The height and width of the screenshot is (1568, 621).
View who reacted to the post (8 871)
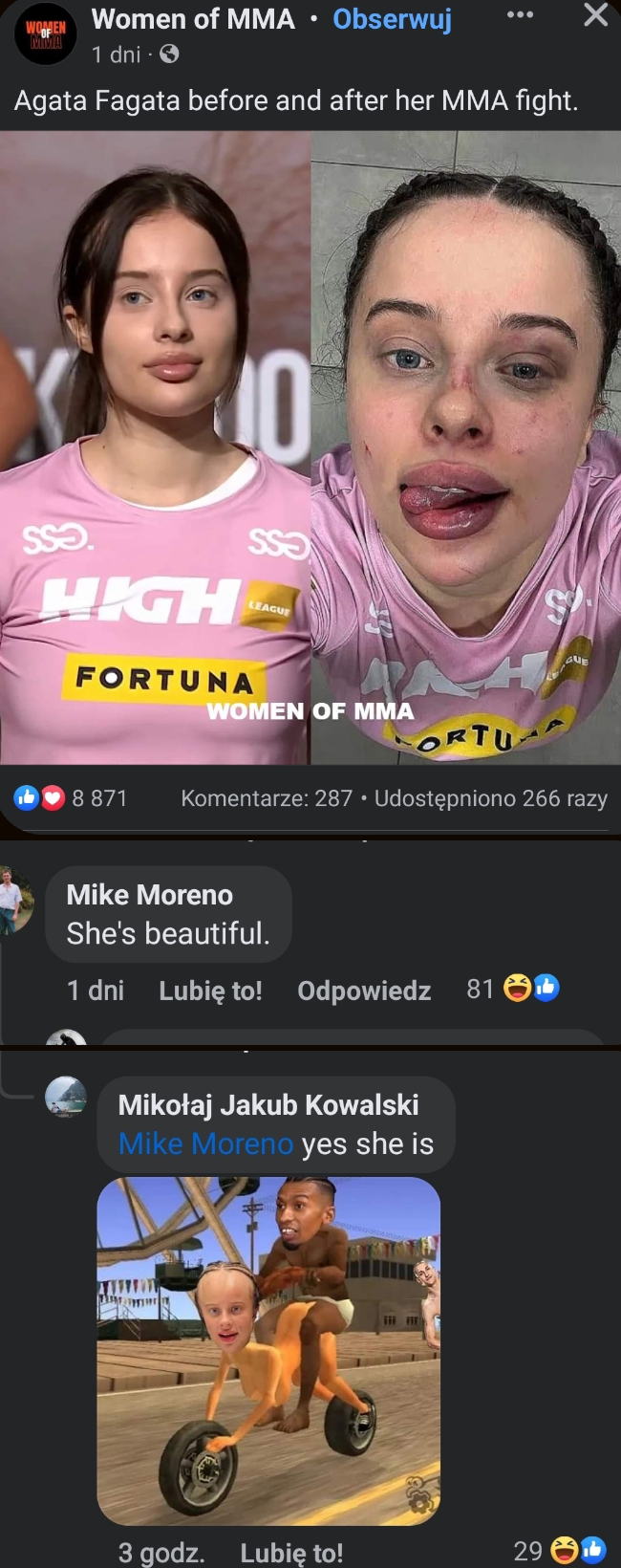(x=72, y=797)
